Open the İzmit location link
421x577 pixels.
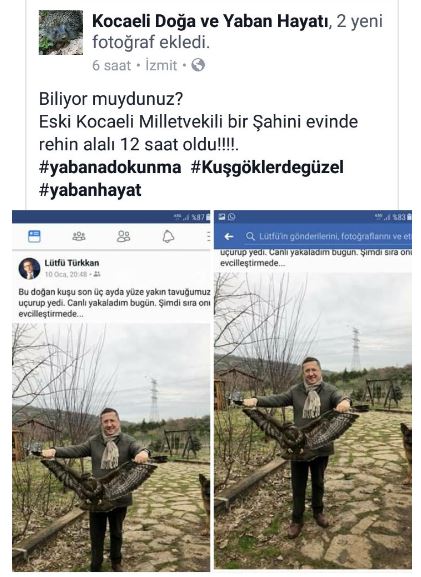(x=161, y=66)
